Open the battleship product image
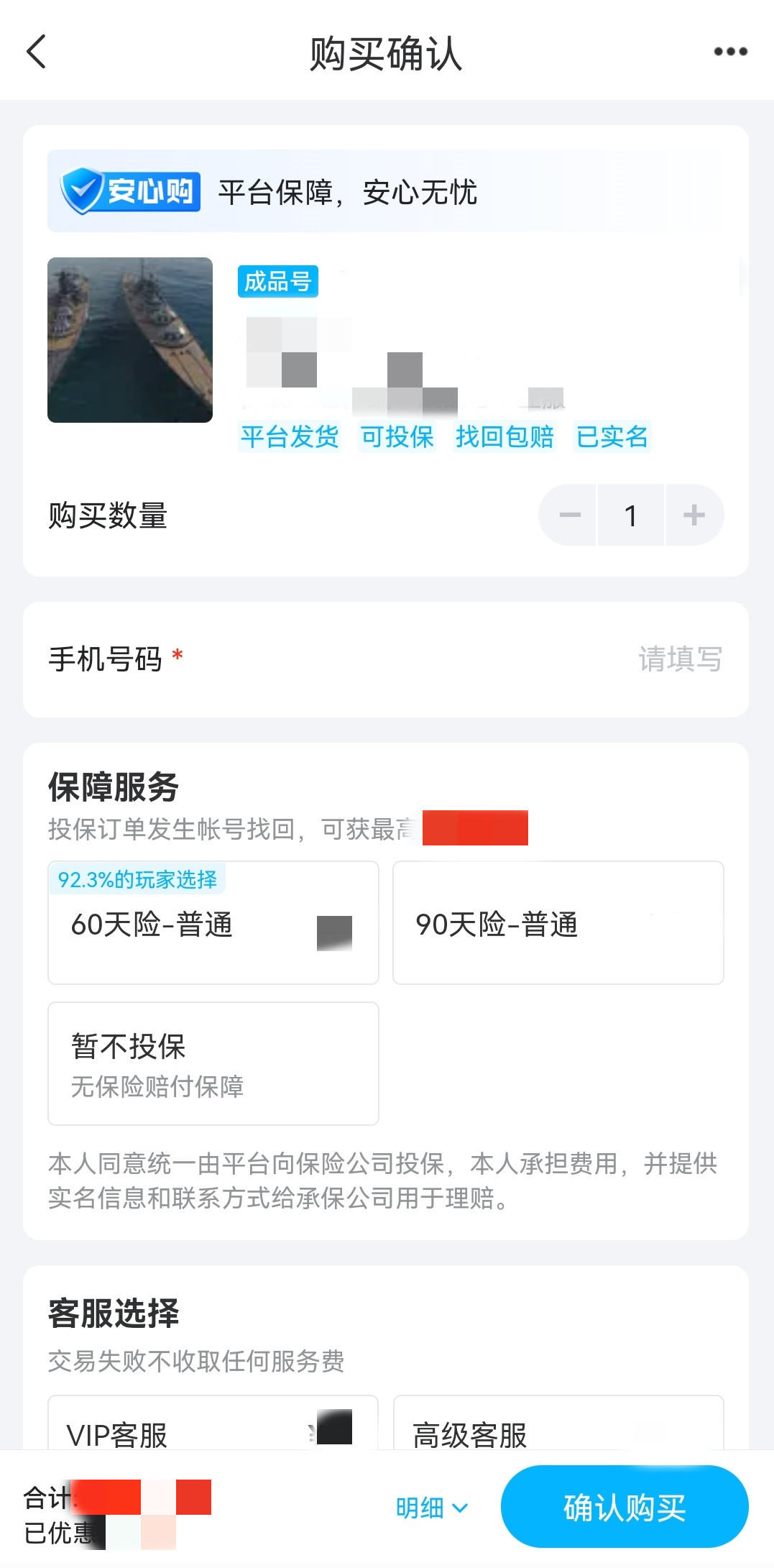Screen dimensions: 774x1568 tap(130, 340)
